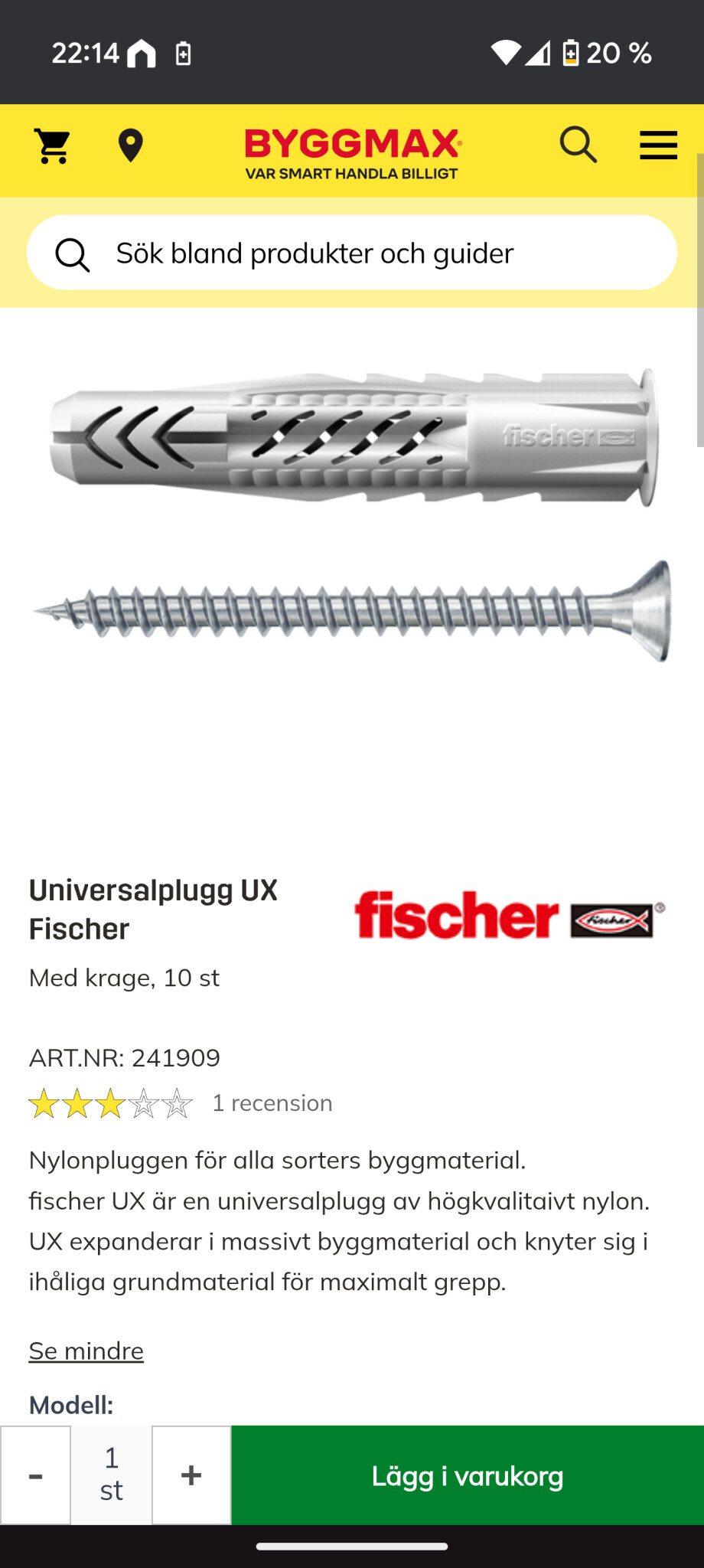Screen dimensions: 704x1568
Task: Collapse the description with 'Se mindre'
Action: coord(86,1351)
